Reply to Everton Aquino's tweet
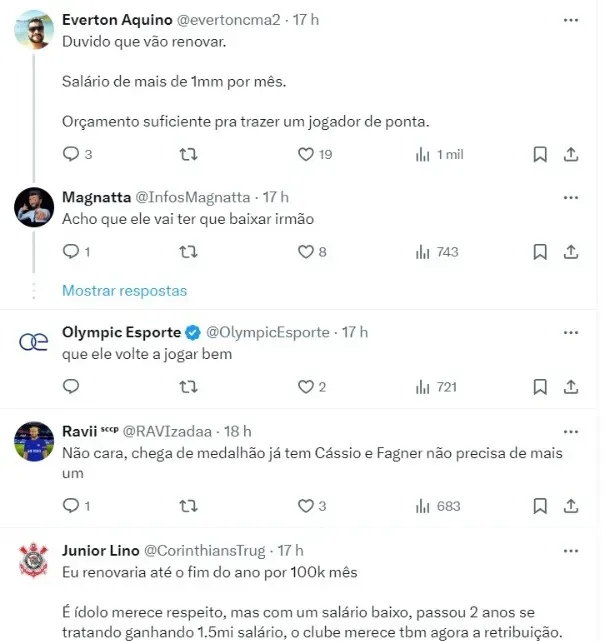606x641 pixels. (71, 155)
